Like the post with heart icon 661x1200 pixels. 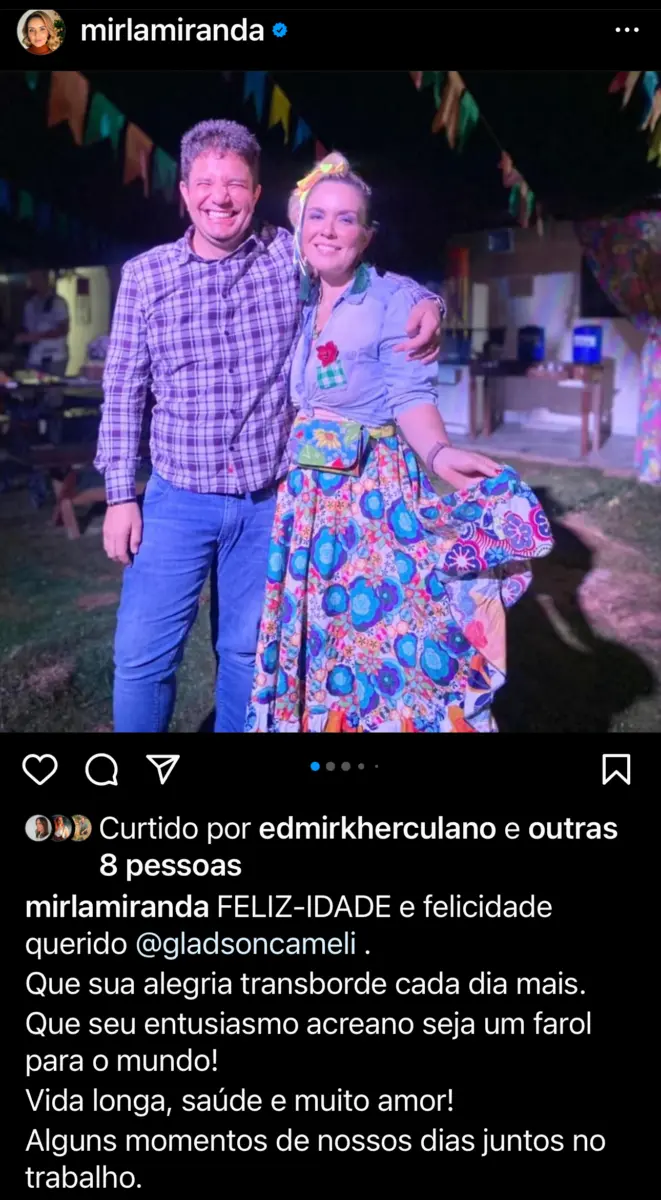coord(40,768)
